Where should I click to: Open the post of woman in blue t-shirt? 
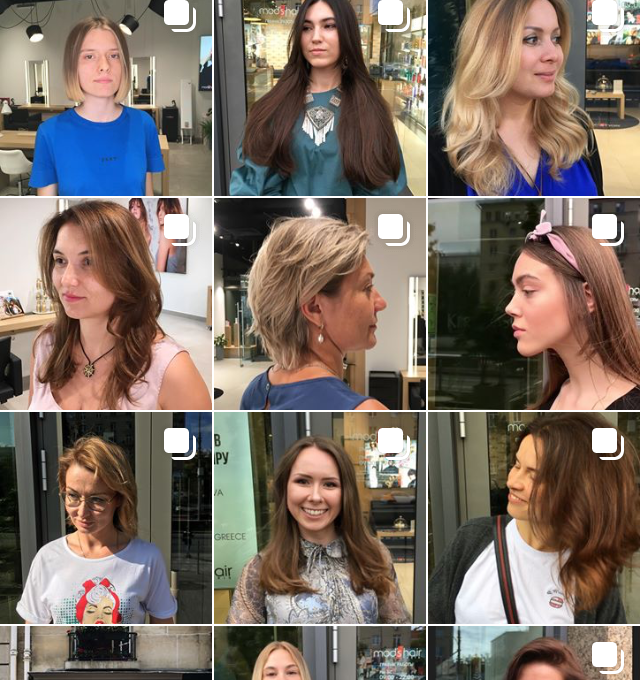pyautogui.click(x=105, y=97)
